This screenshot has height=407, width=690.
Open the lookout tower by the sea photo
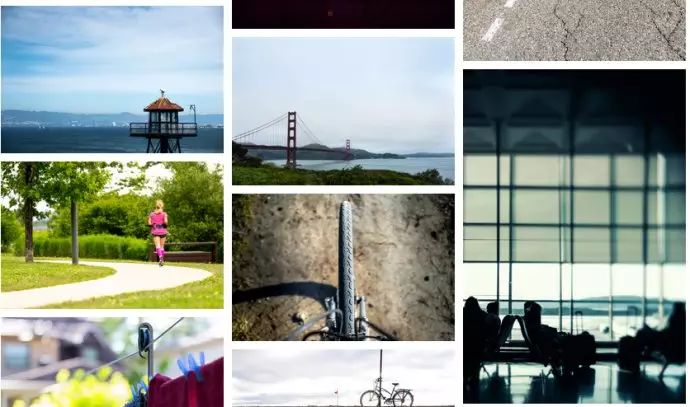[x=112, y=80]
